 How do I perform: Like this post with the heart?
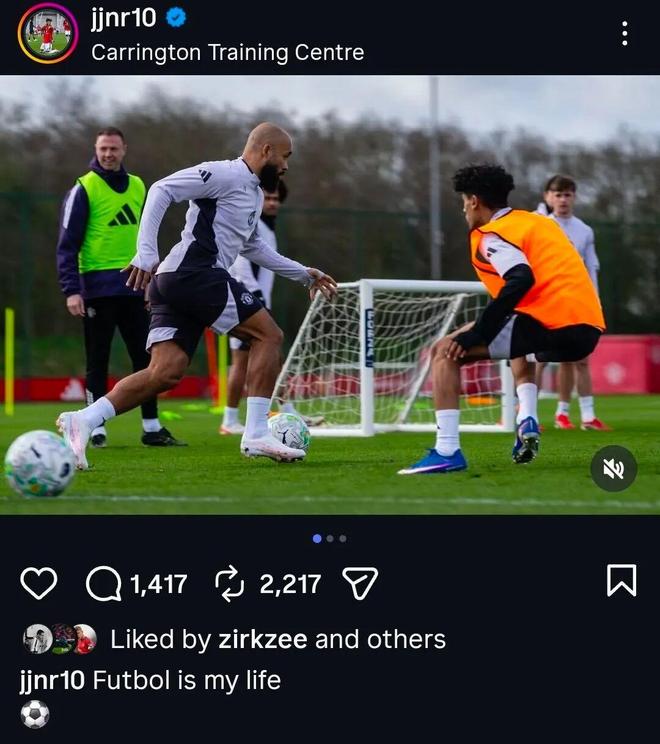(38, 583)
